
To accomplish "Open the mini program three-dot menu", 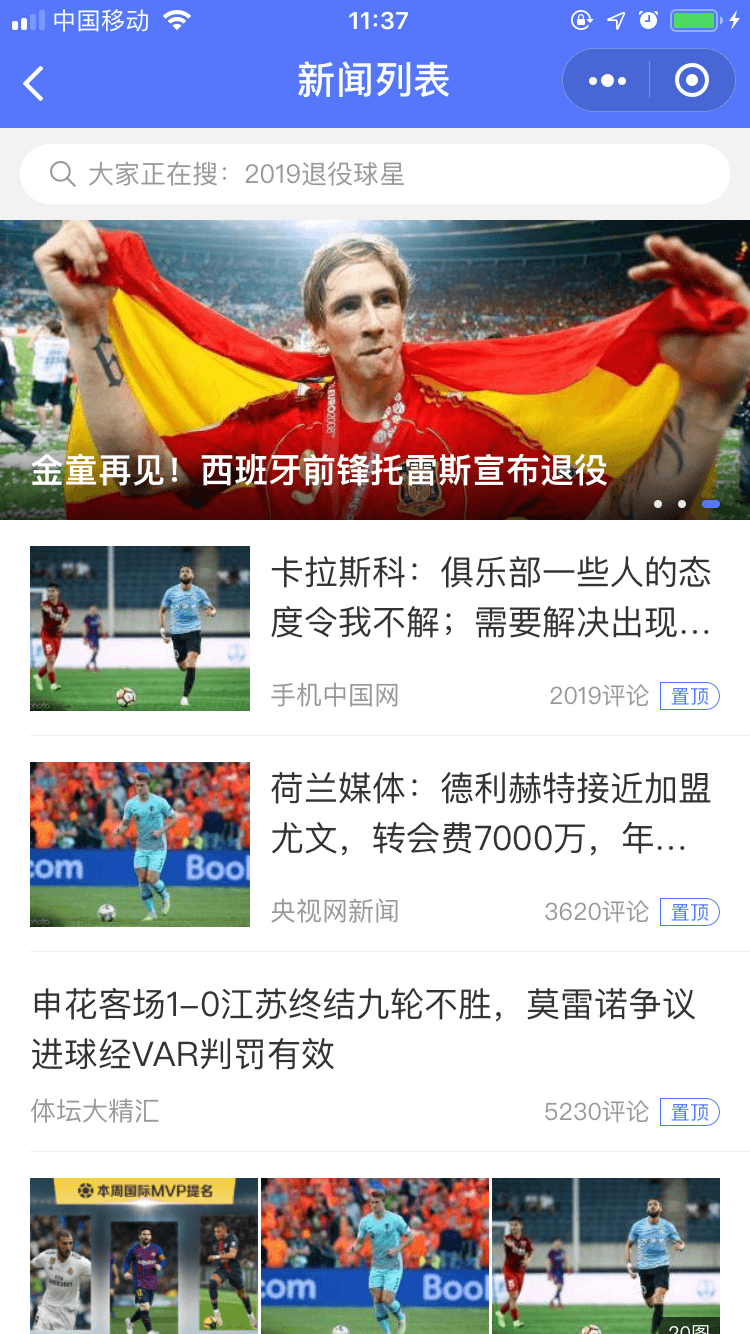I will 607,81.
